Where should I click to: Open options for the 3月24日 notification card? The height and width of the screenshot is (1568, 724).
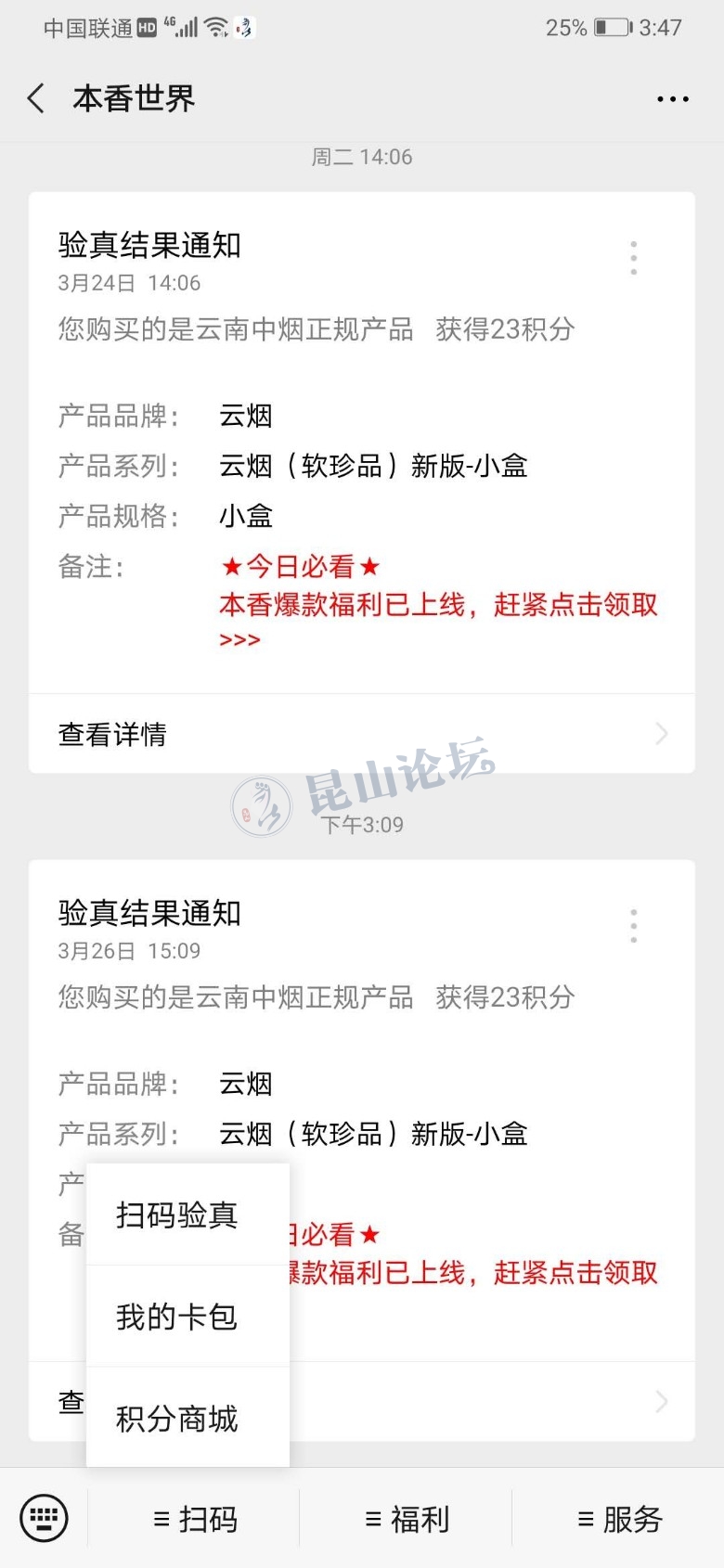pyautogui.click(x=634, y=258)
